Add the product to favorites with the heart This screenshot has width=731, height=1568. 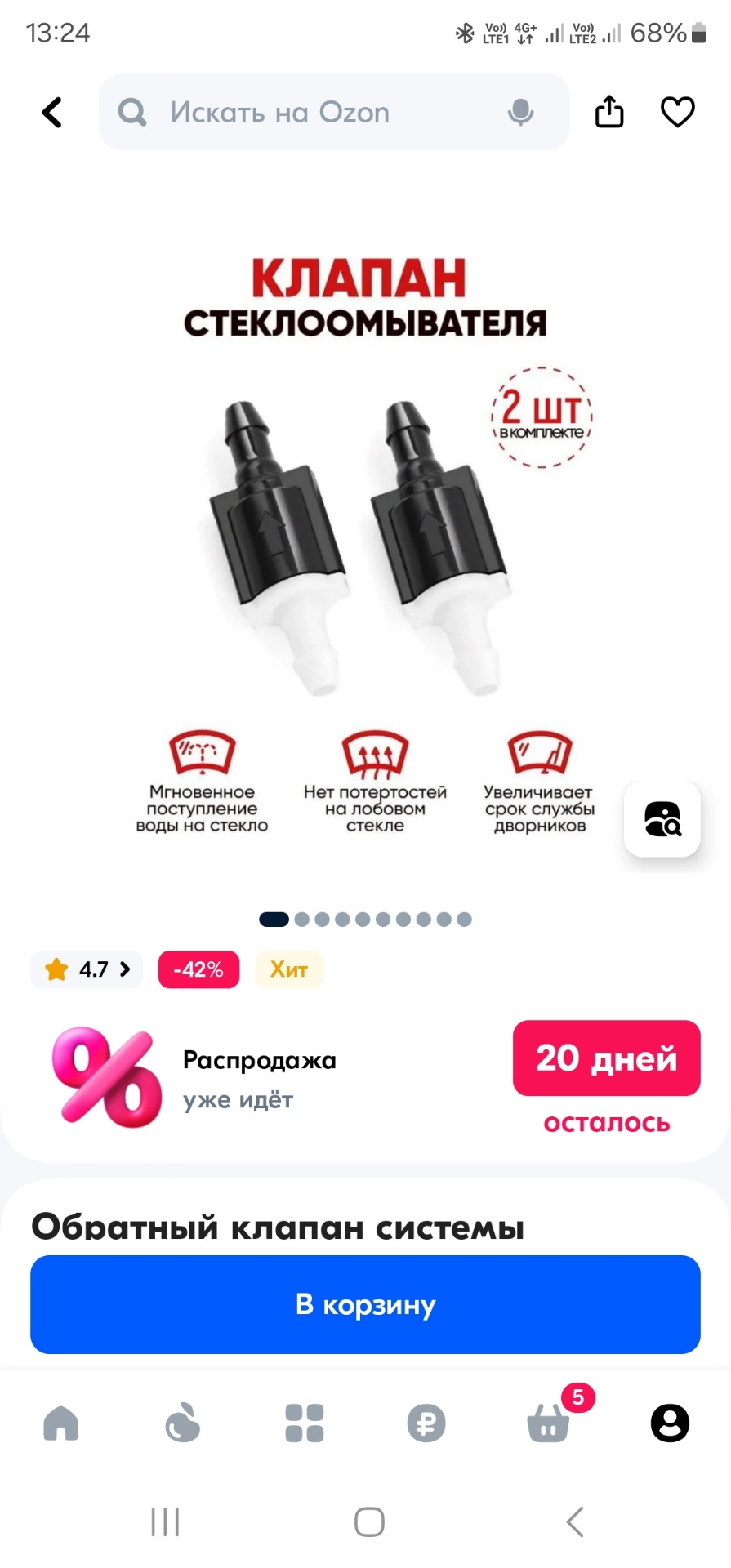pos(677,112)
